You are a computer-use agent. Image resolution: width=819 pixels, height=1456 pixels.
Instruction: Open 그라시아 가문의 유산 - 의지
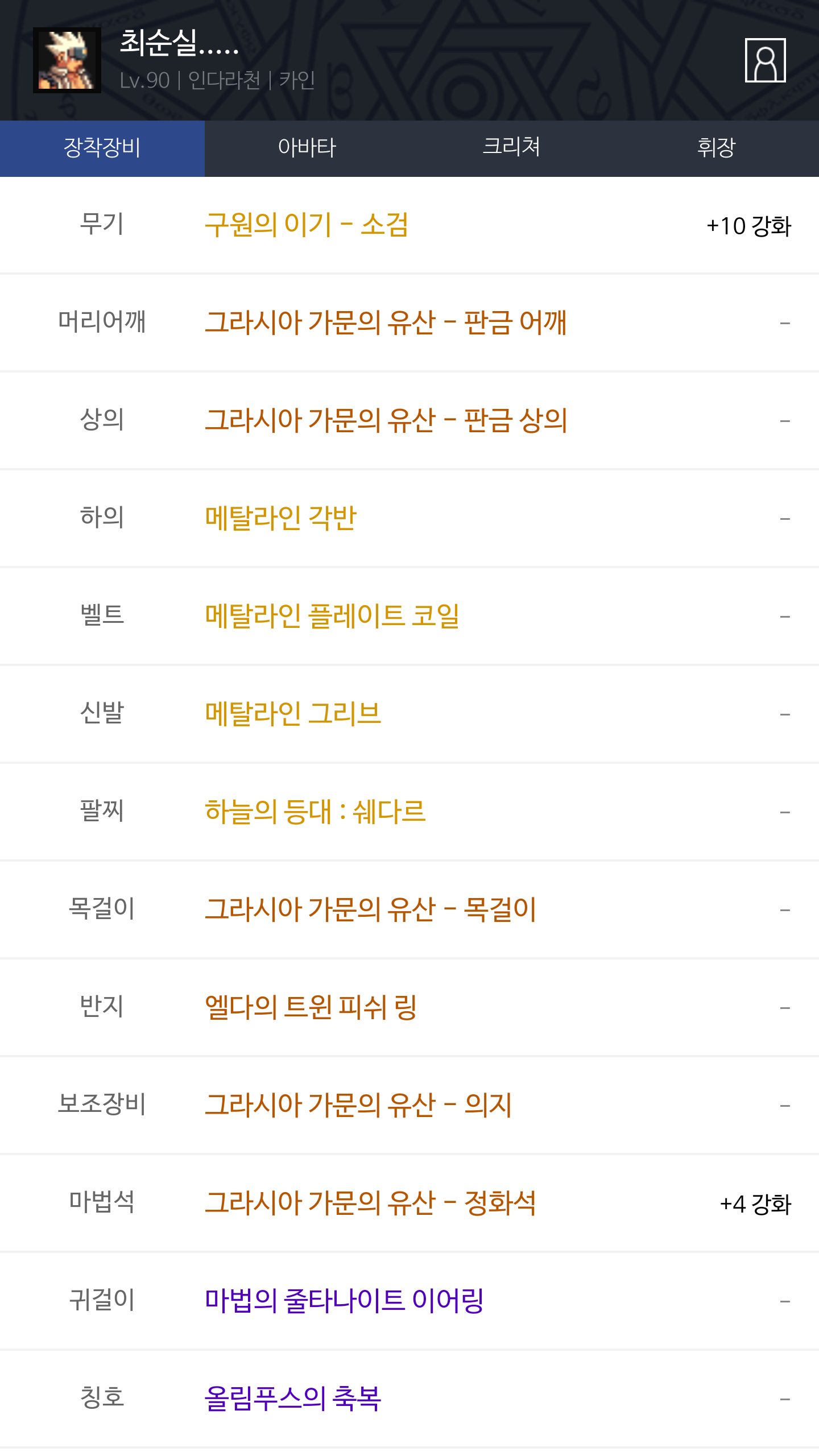[358, 1105]
